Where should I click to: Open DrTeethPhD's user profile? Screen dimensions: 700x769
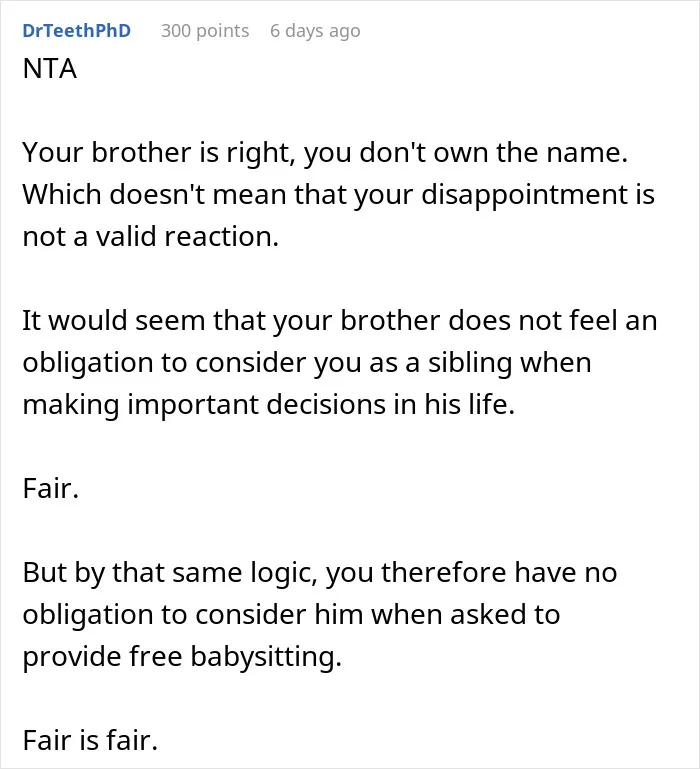[x=77, y=30]
